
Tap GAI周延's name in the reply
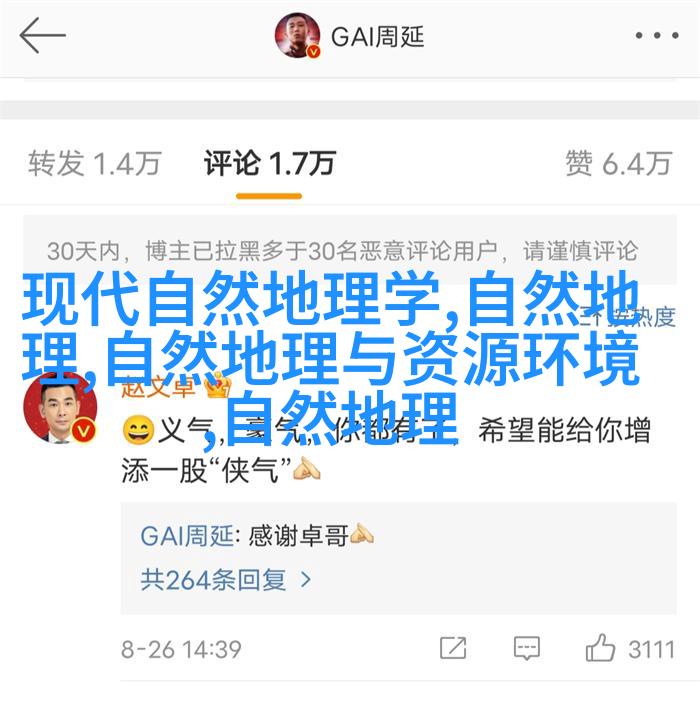pos(186,535)
